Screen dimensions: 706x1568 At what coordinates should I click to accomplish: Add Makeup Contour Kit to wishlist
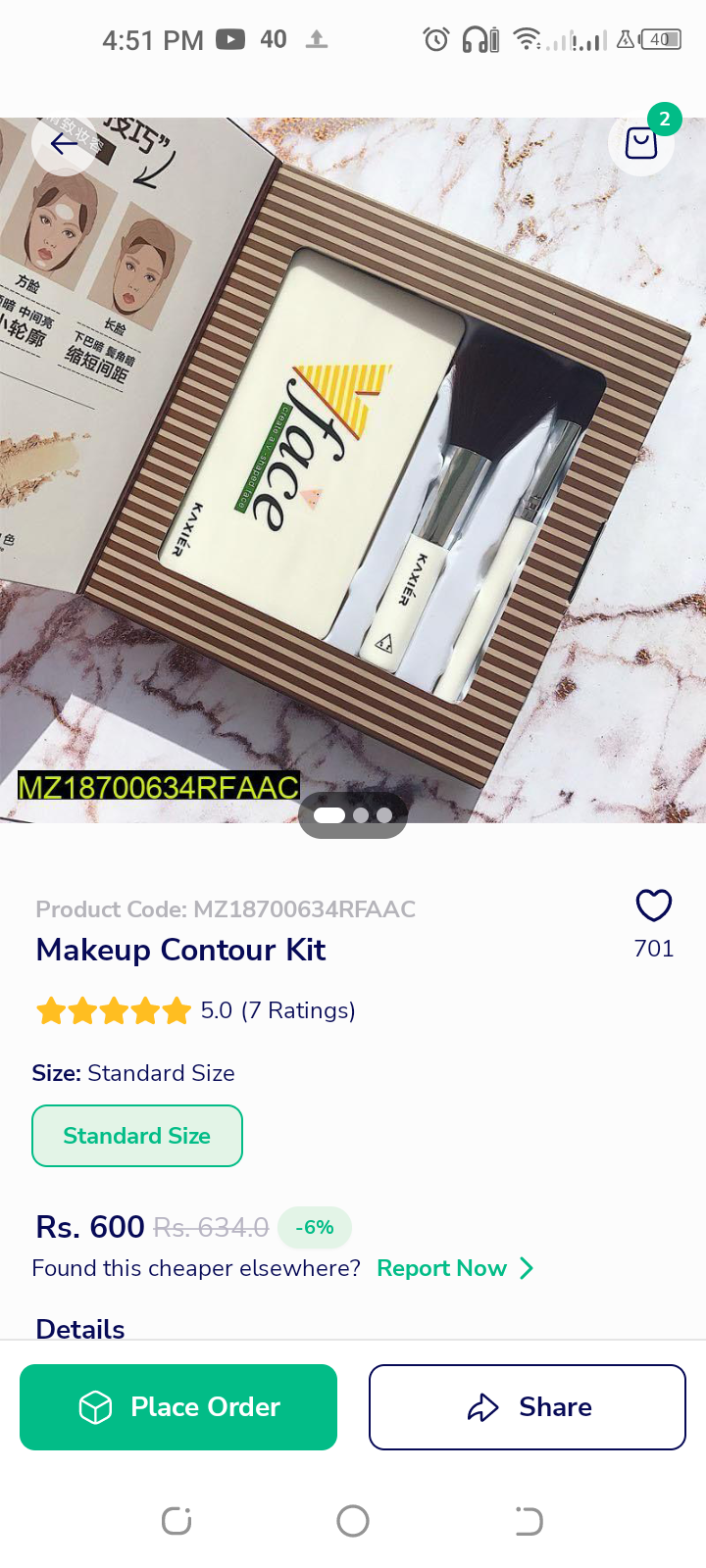tap(653, 906)
